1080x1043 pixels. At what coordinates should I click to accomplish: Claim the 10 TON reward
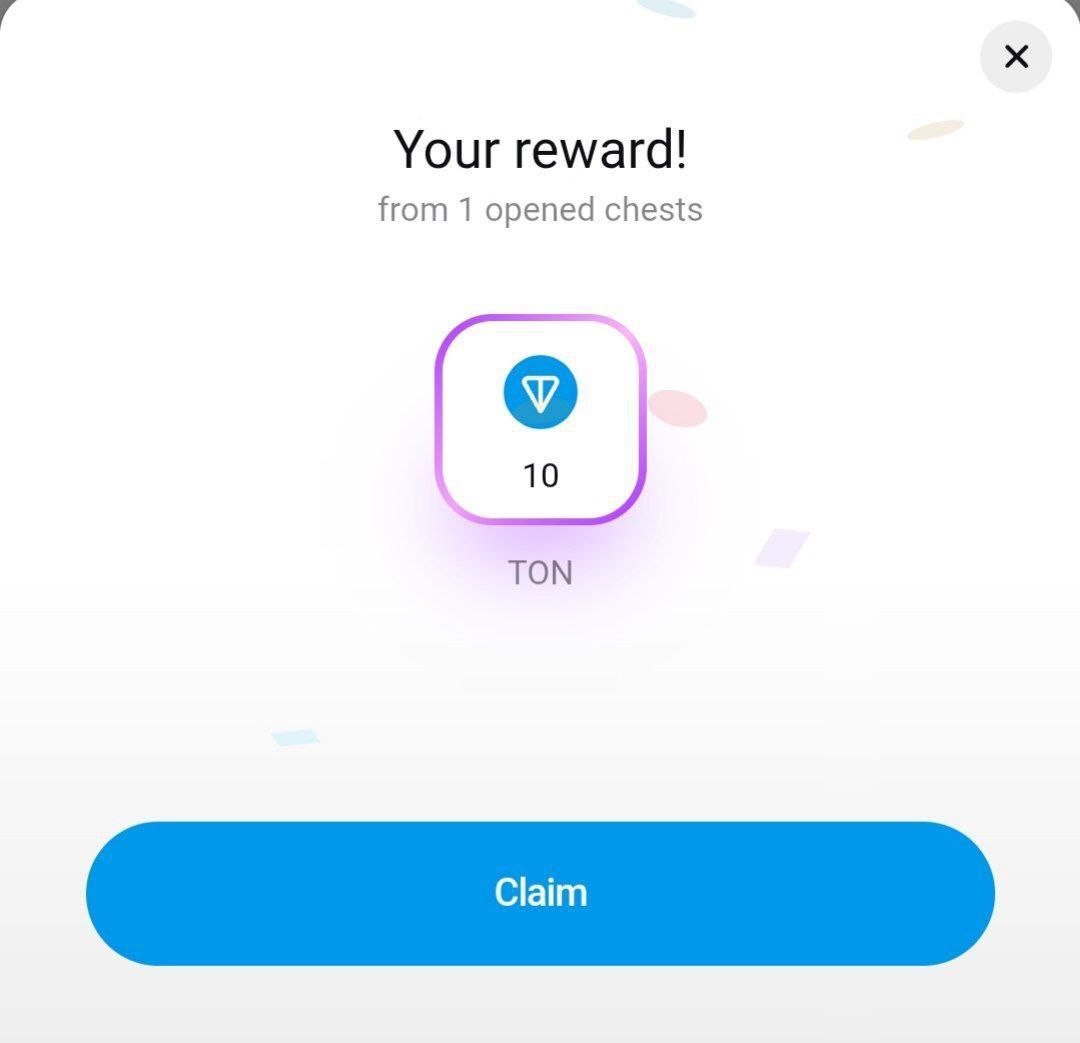[540, 893]
